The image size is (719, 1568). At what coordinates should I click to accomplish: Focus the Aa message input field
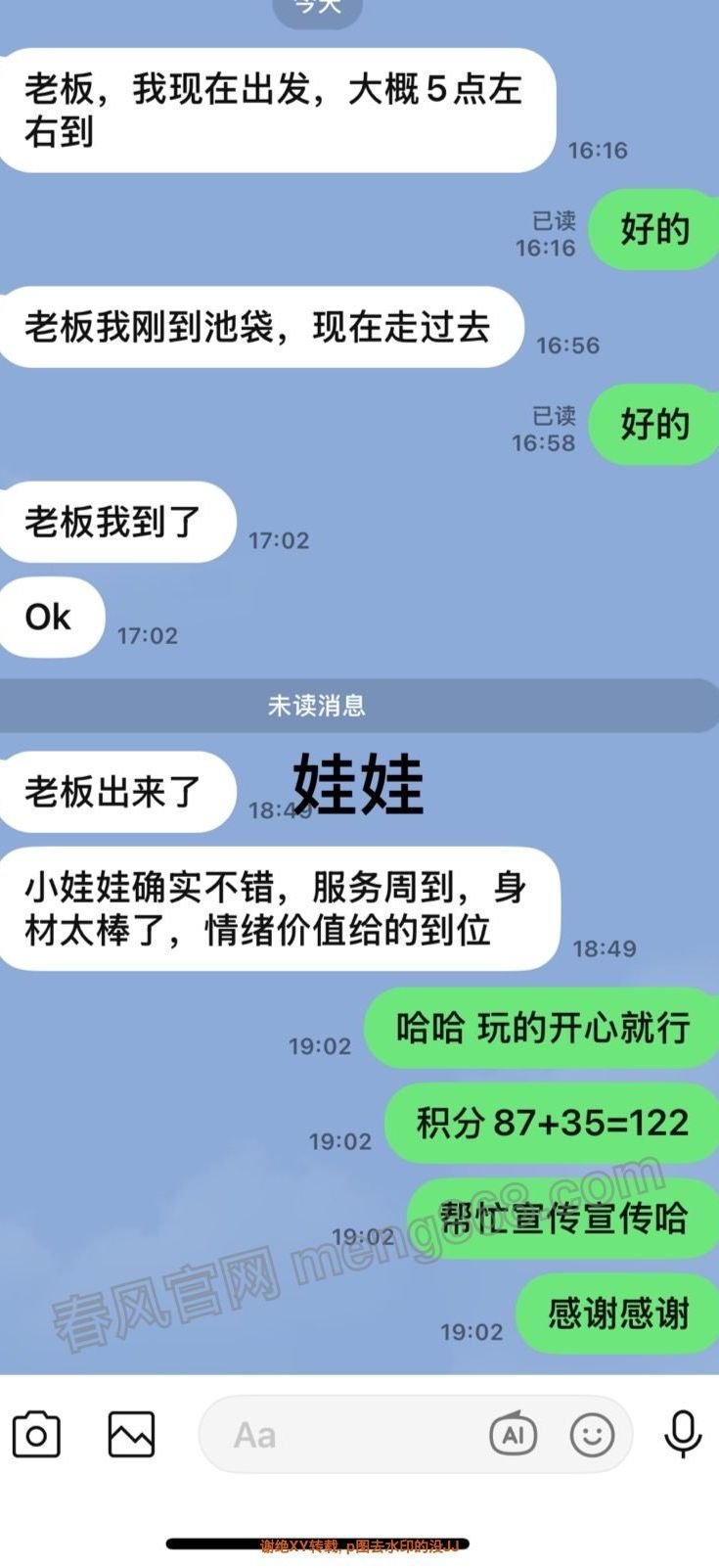(x=342, y=1435)
